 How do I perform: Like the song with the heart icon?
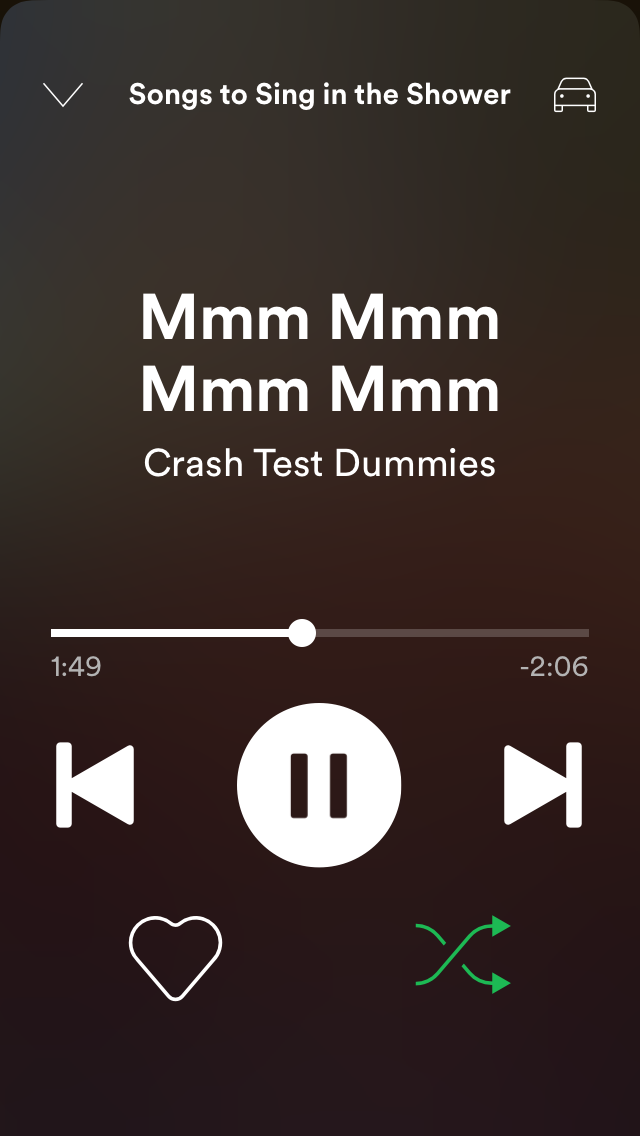coord(175,958)
